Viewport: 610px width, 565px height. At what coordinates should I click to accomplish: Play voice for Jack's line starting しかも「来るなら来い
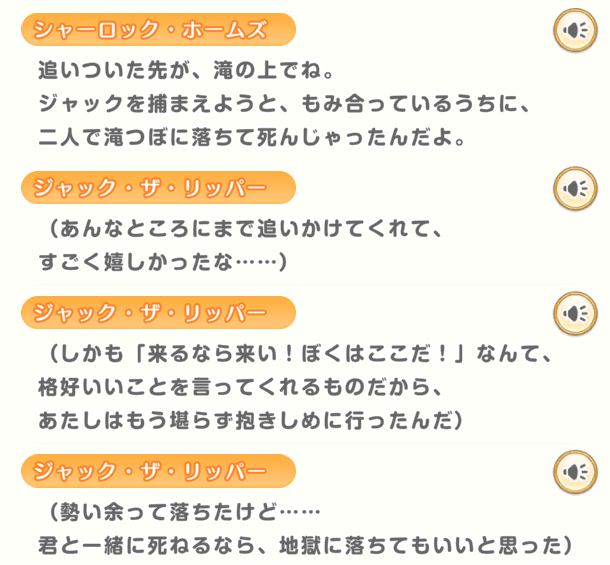(x=574, y=313)
